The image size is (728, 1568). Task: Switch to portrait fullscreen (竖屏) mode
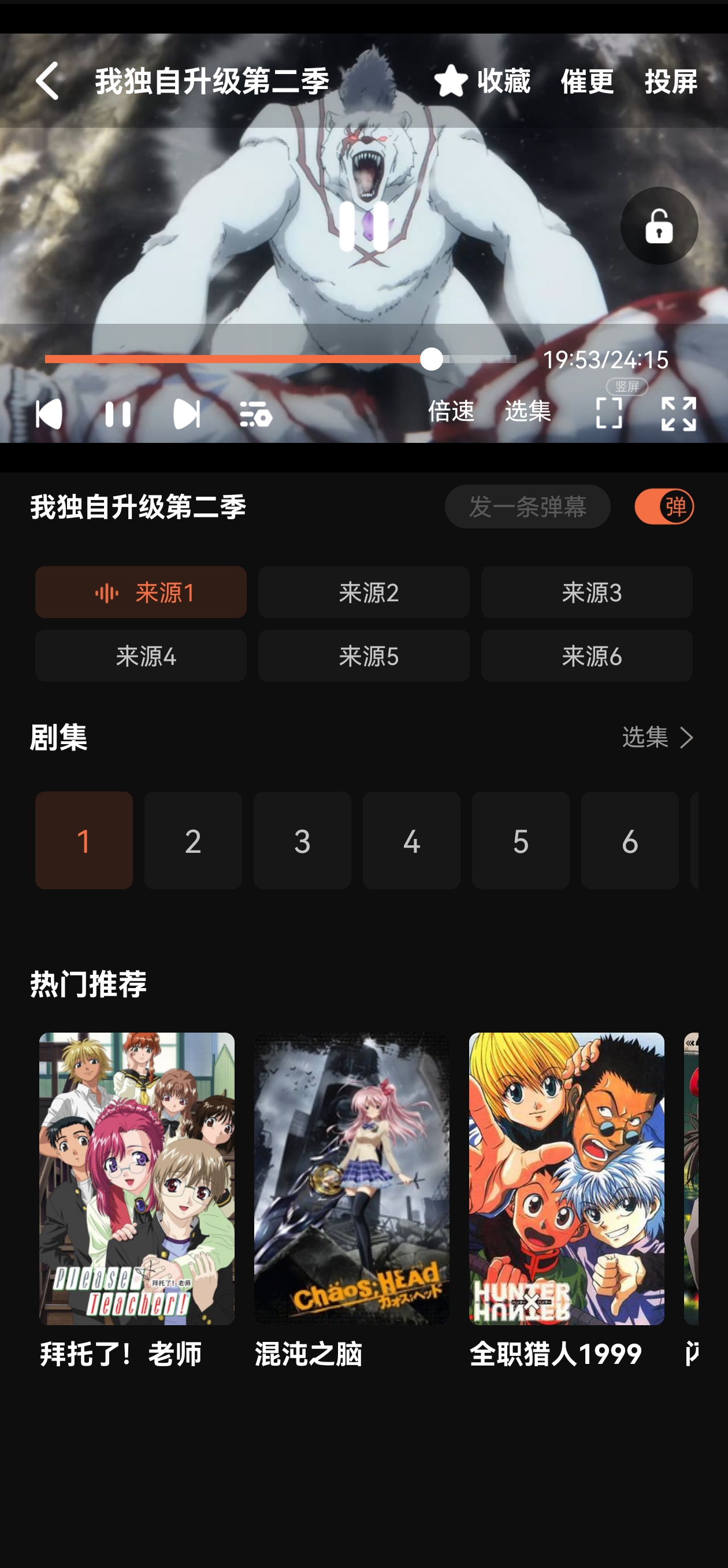pos(609,413)
